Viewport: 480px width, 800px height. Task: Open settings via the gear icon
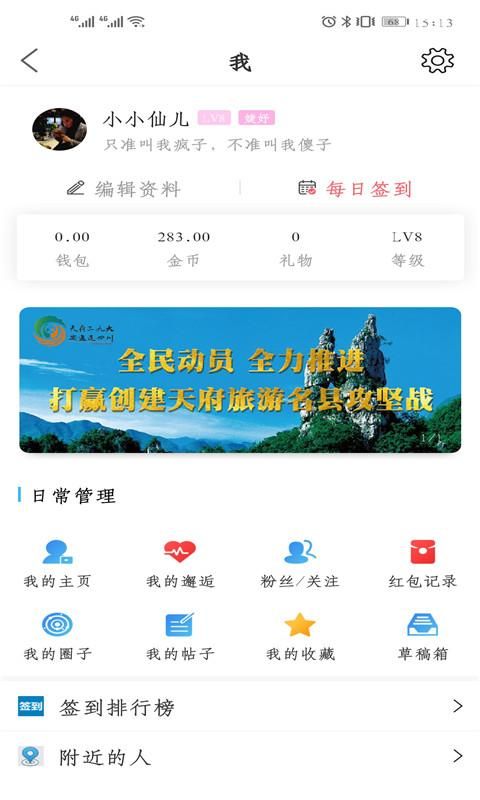click(x=437, y=61)
